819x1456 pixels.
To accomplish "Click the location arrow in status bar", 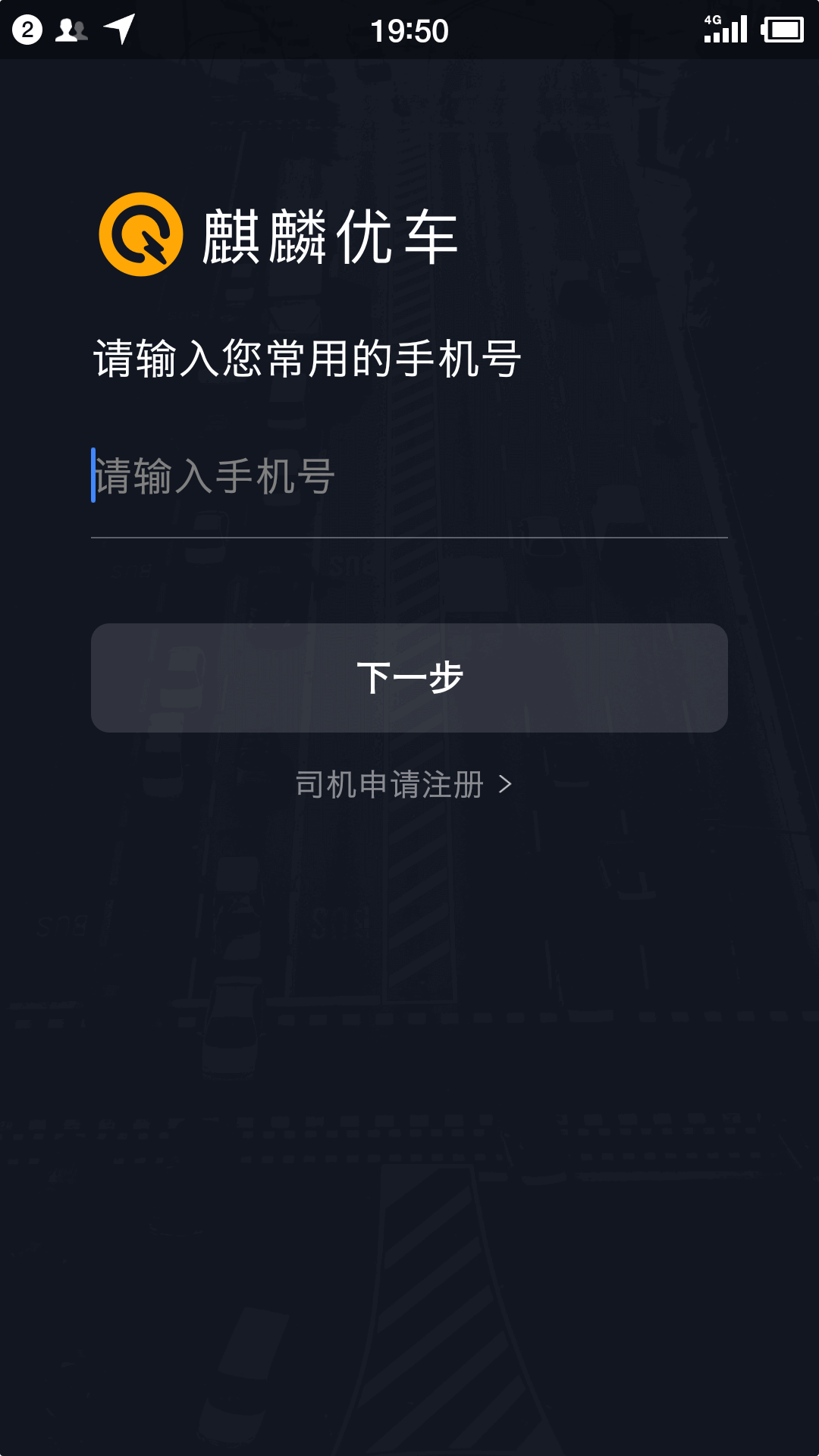I will point(120,29).
